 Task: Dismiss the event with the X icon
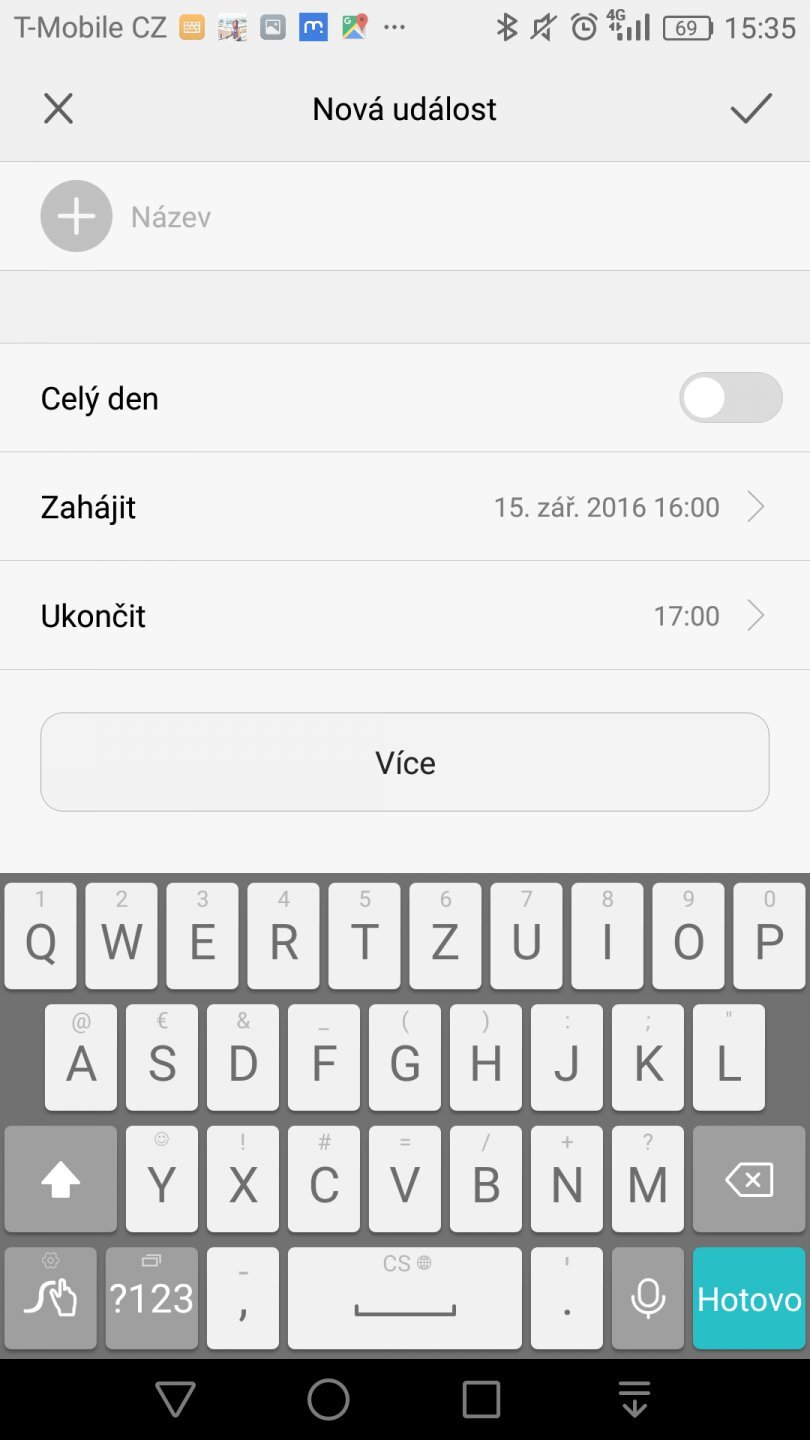coord(57,108)
